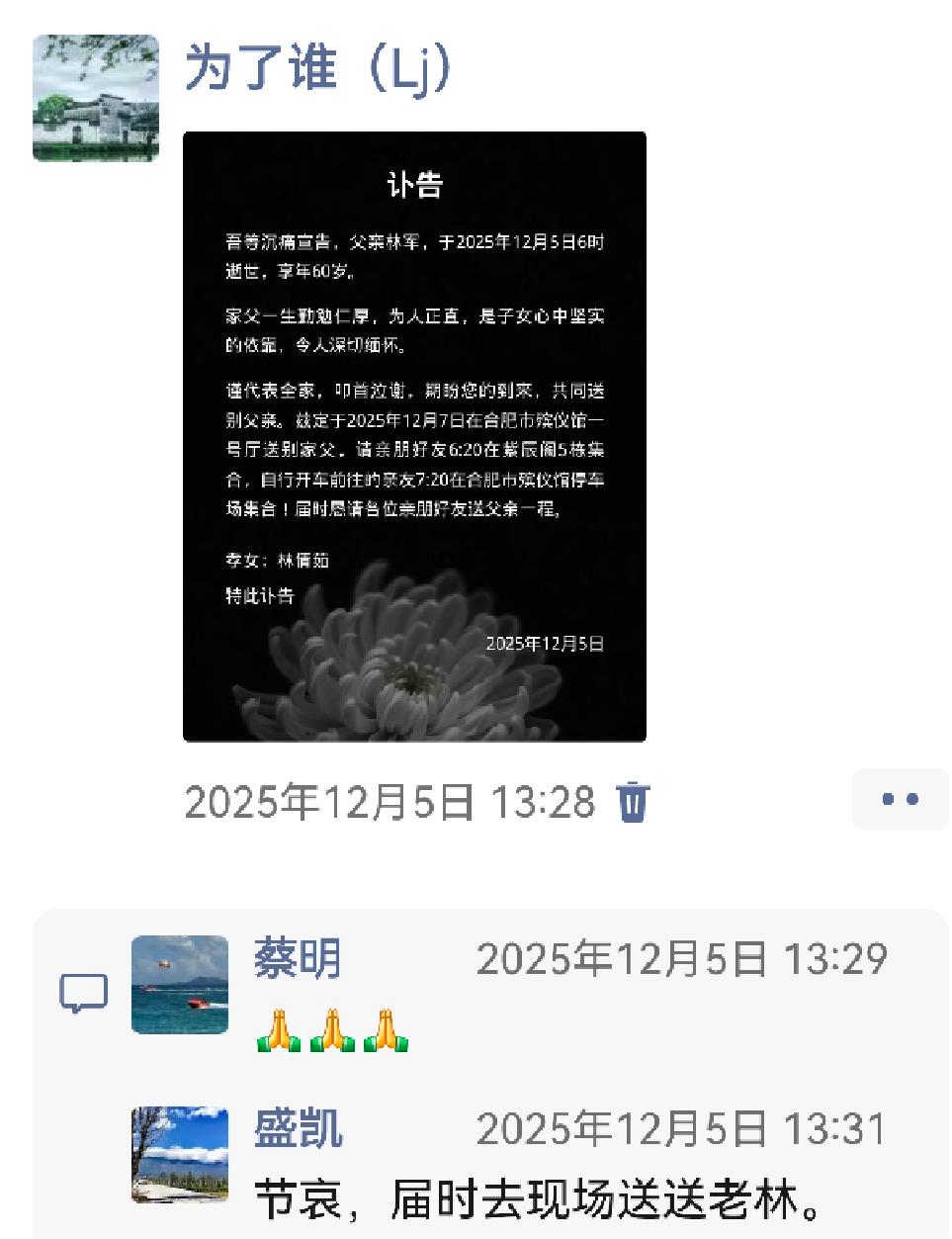
Task: Open the like and comment options button
Action: tap(899, 799)
